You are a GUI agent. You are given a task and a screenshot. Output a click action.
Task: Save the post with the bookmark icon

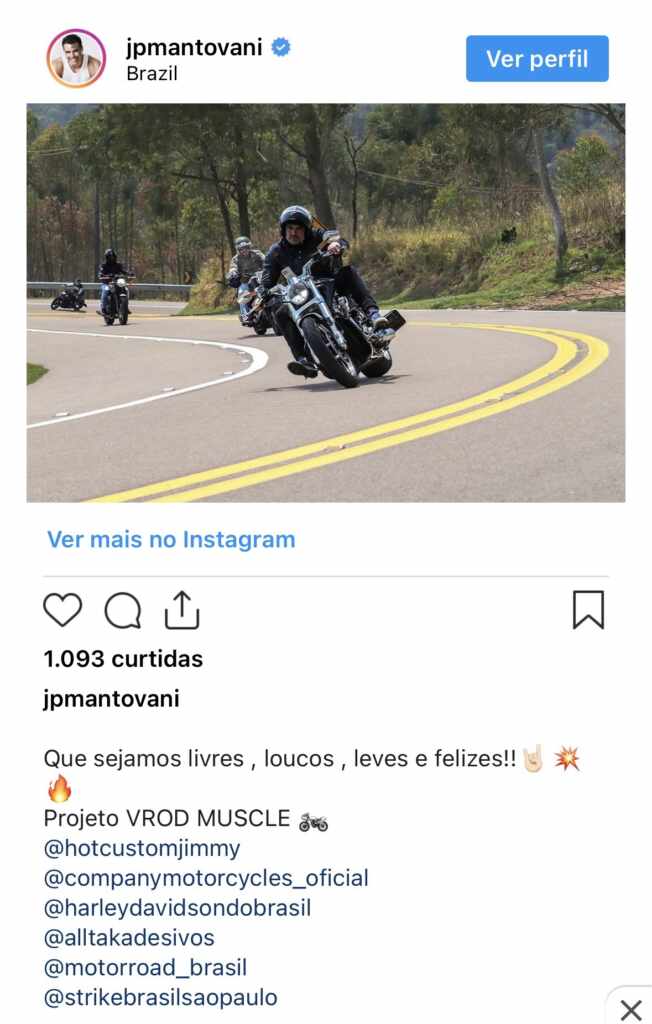588,610
